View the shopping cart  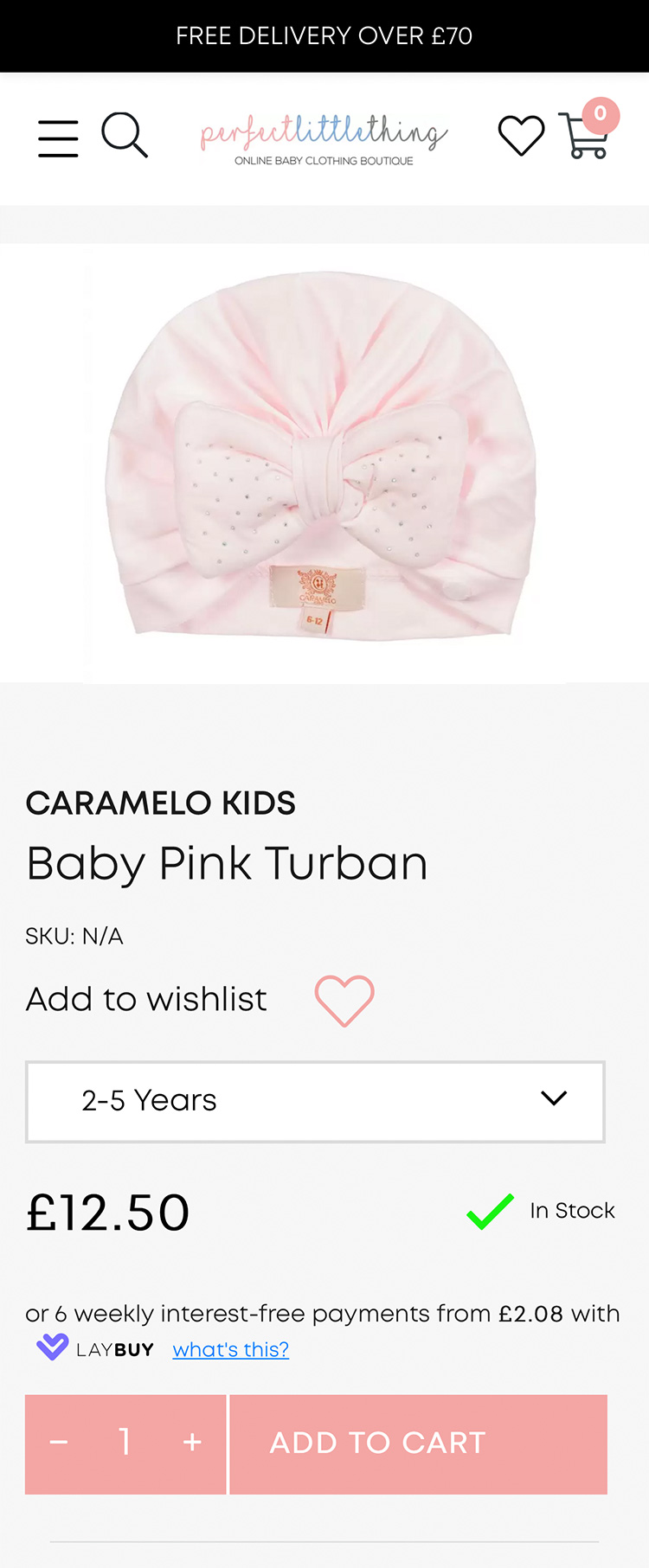(x=586, y=136)
